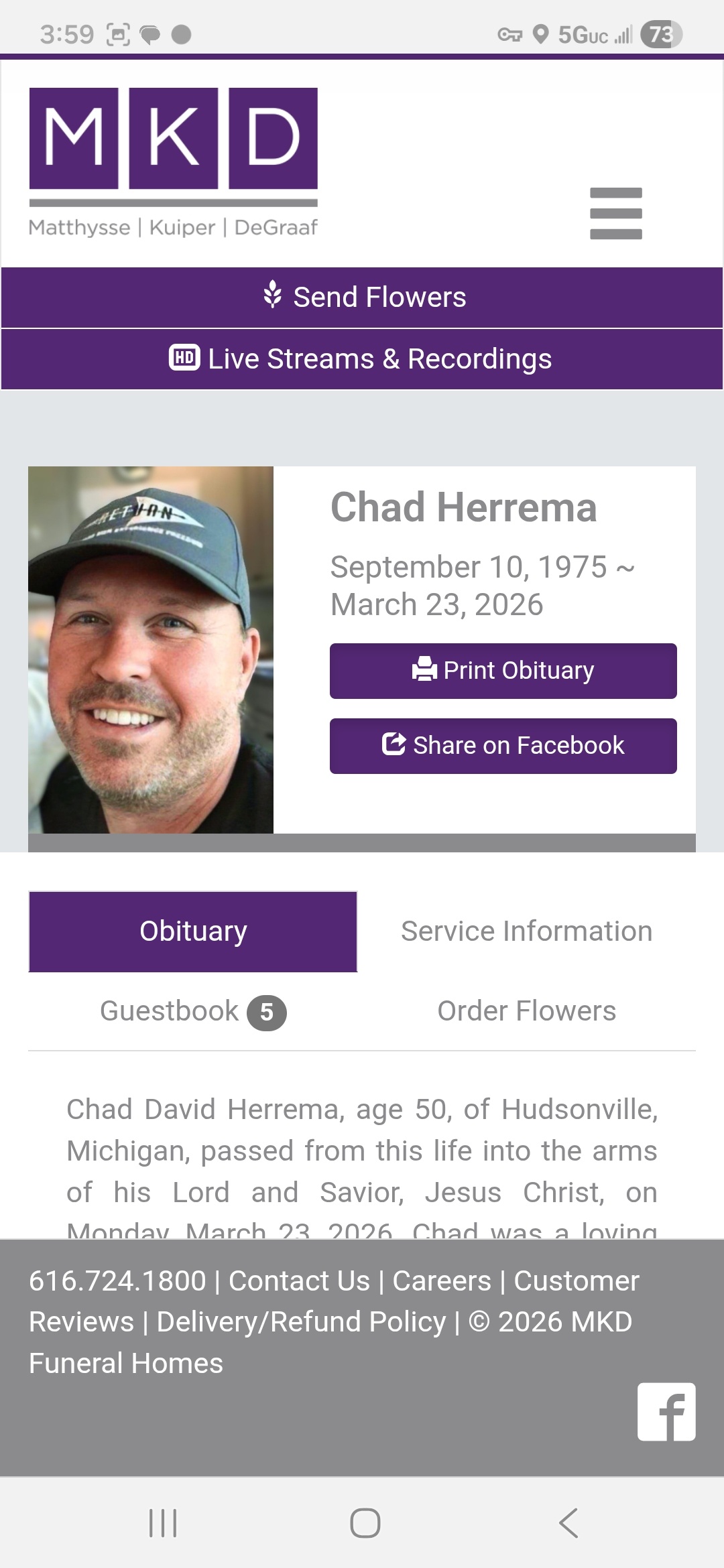Tap the MKD logo to go home
724x1568 pixels.
point(173,162)
